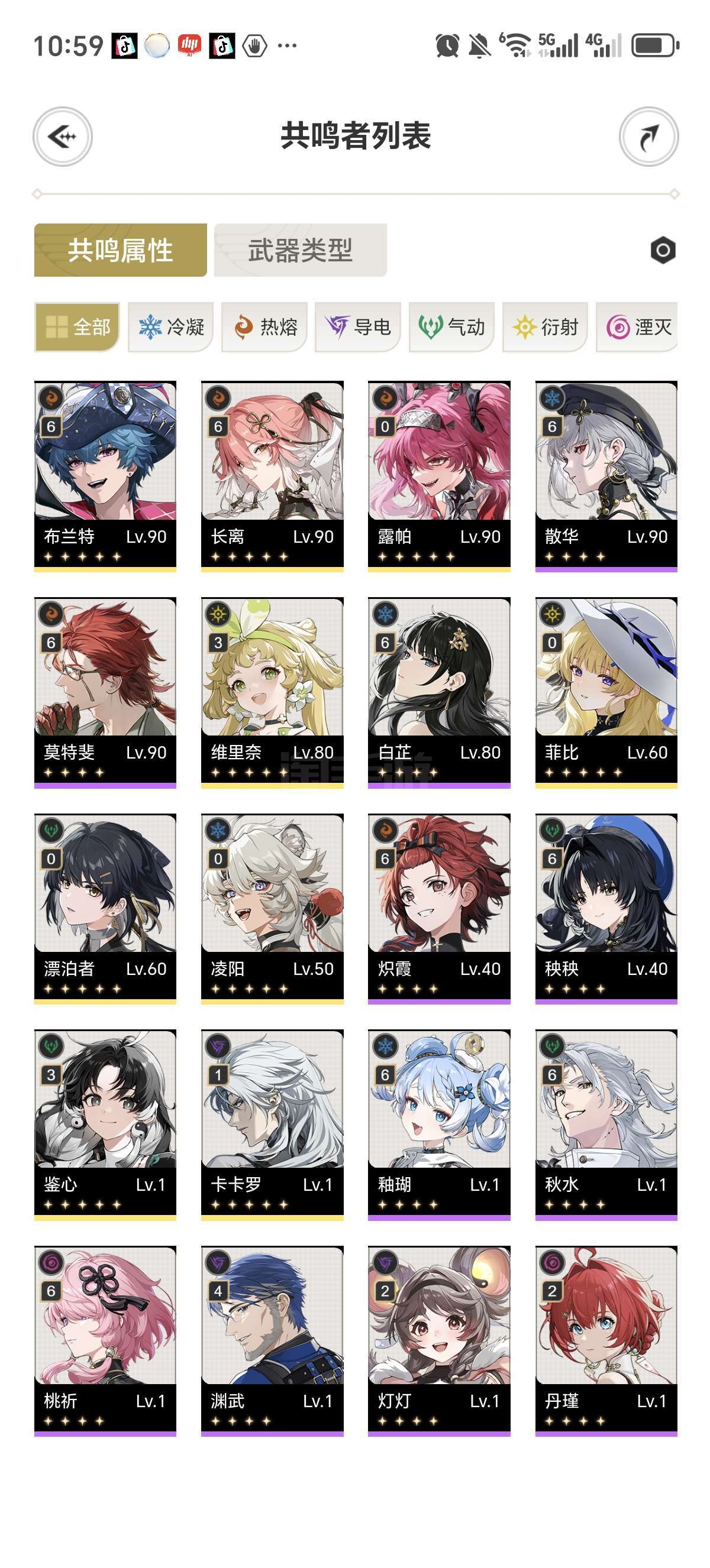View 漂泊者 character details
The height and width of the screenshot is (1568, 710).
coord(105,909)
